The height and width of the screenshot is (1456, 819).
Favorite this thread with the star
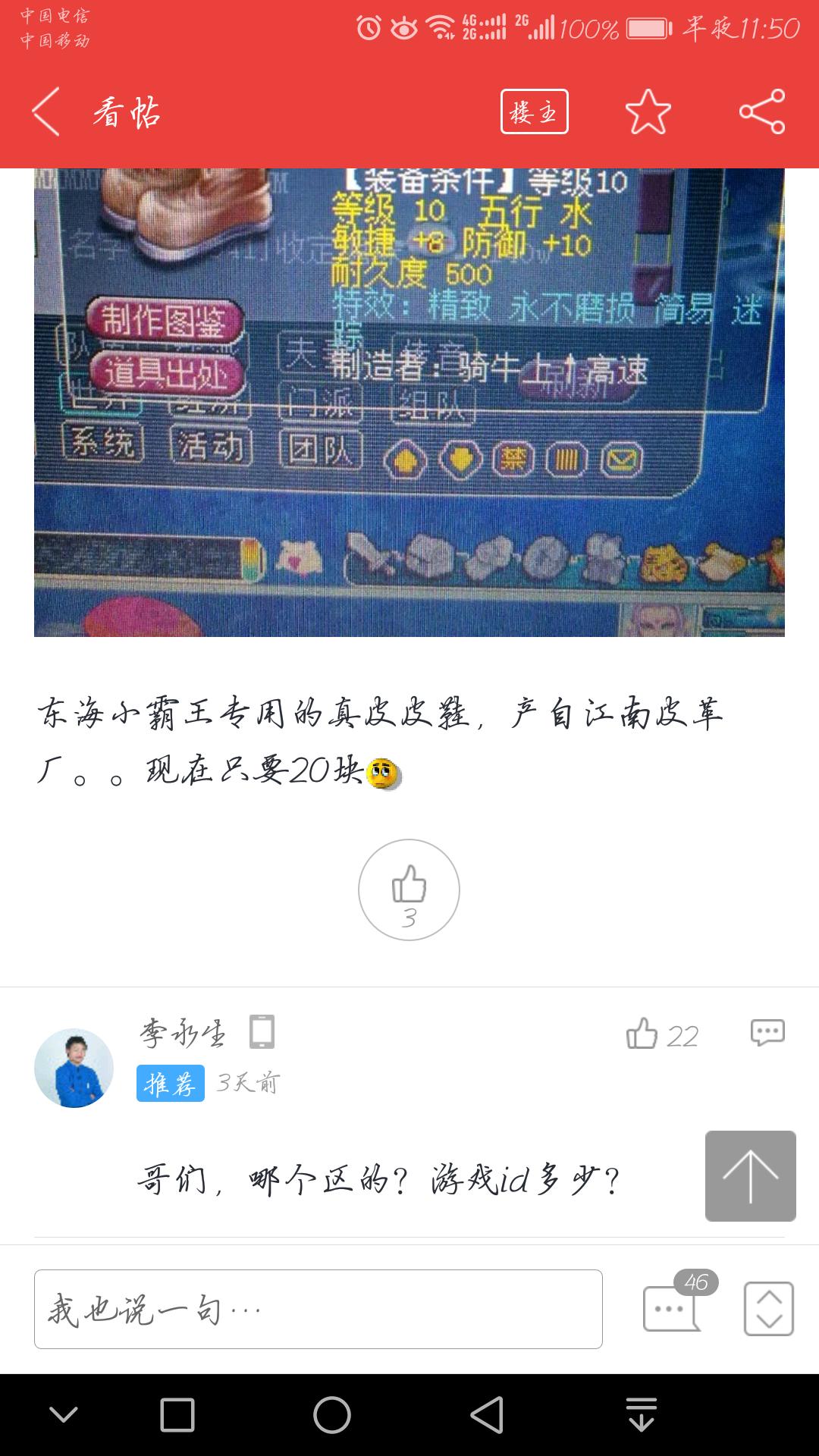[x=648, y=112]
